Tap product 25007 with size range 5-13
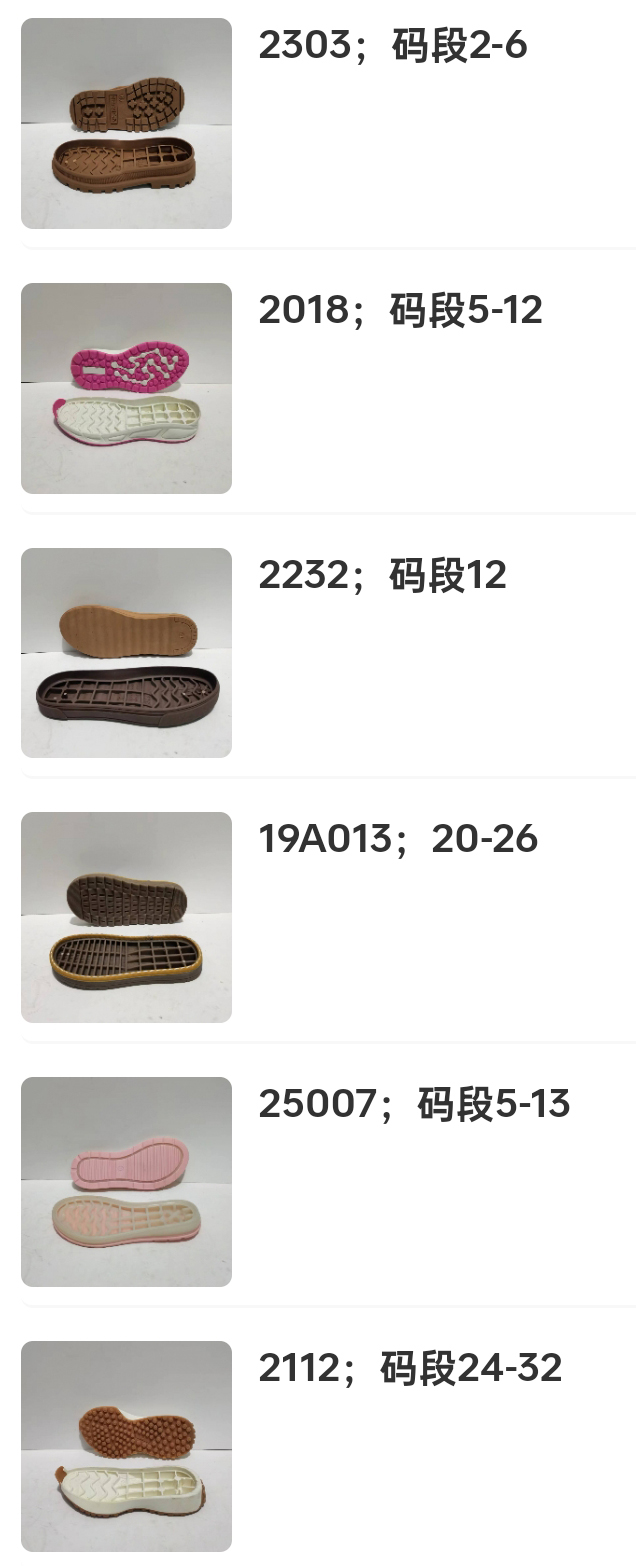The image size is (636, 1566). (x=414, y=1105)
